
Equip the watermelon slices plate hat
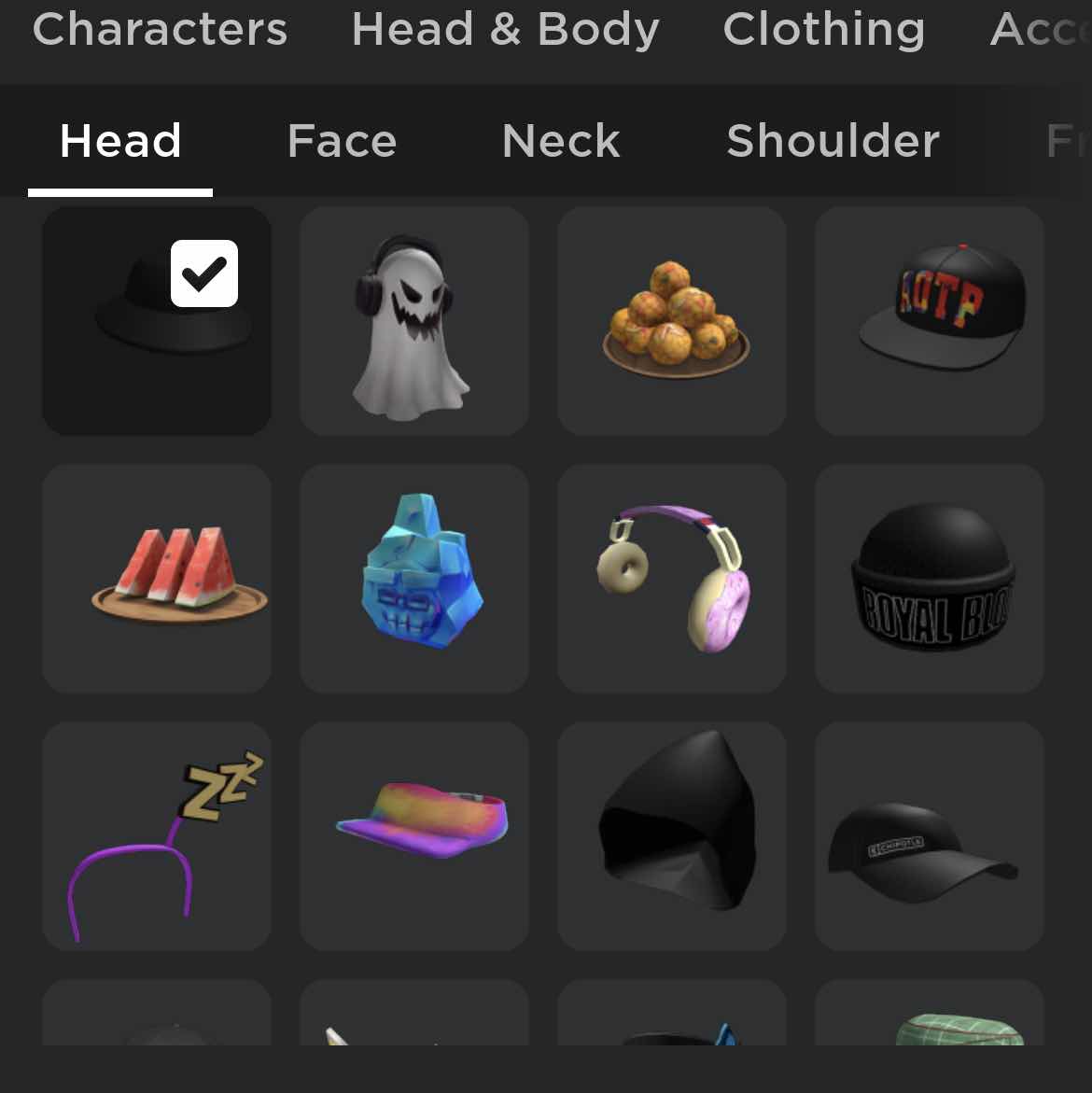[x=157, y=578]
